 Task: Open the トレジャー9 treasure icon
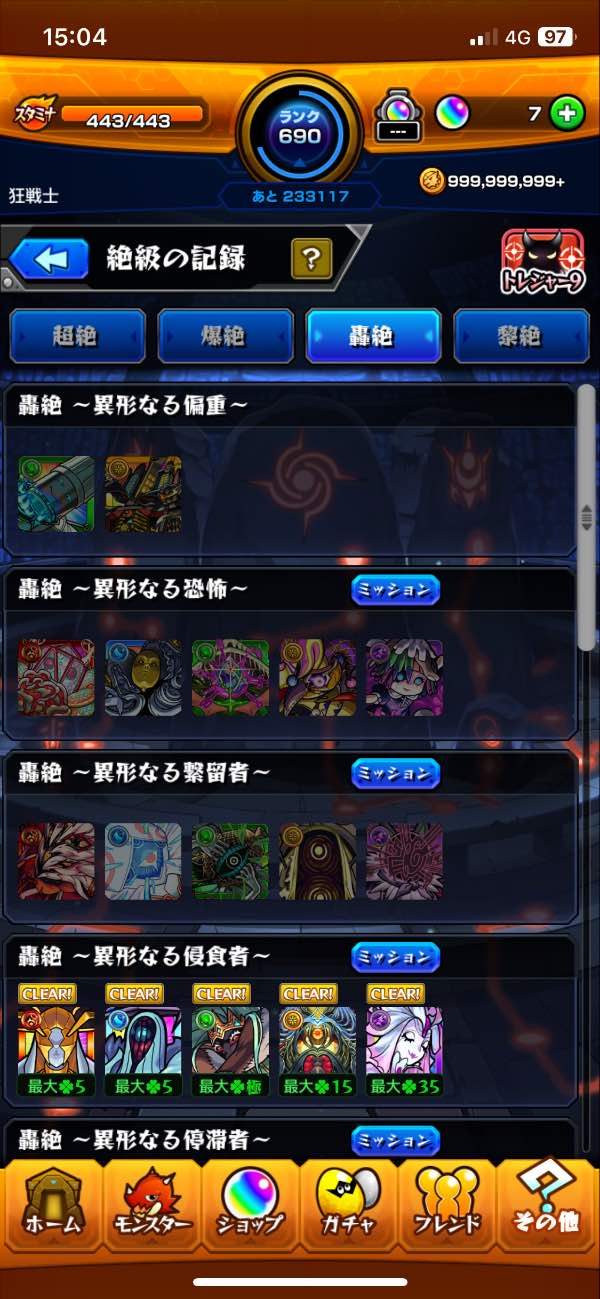pos(542,262)
